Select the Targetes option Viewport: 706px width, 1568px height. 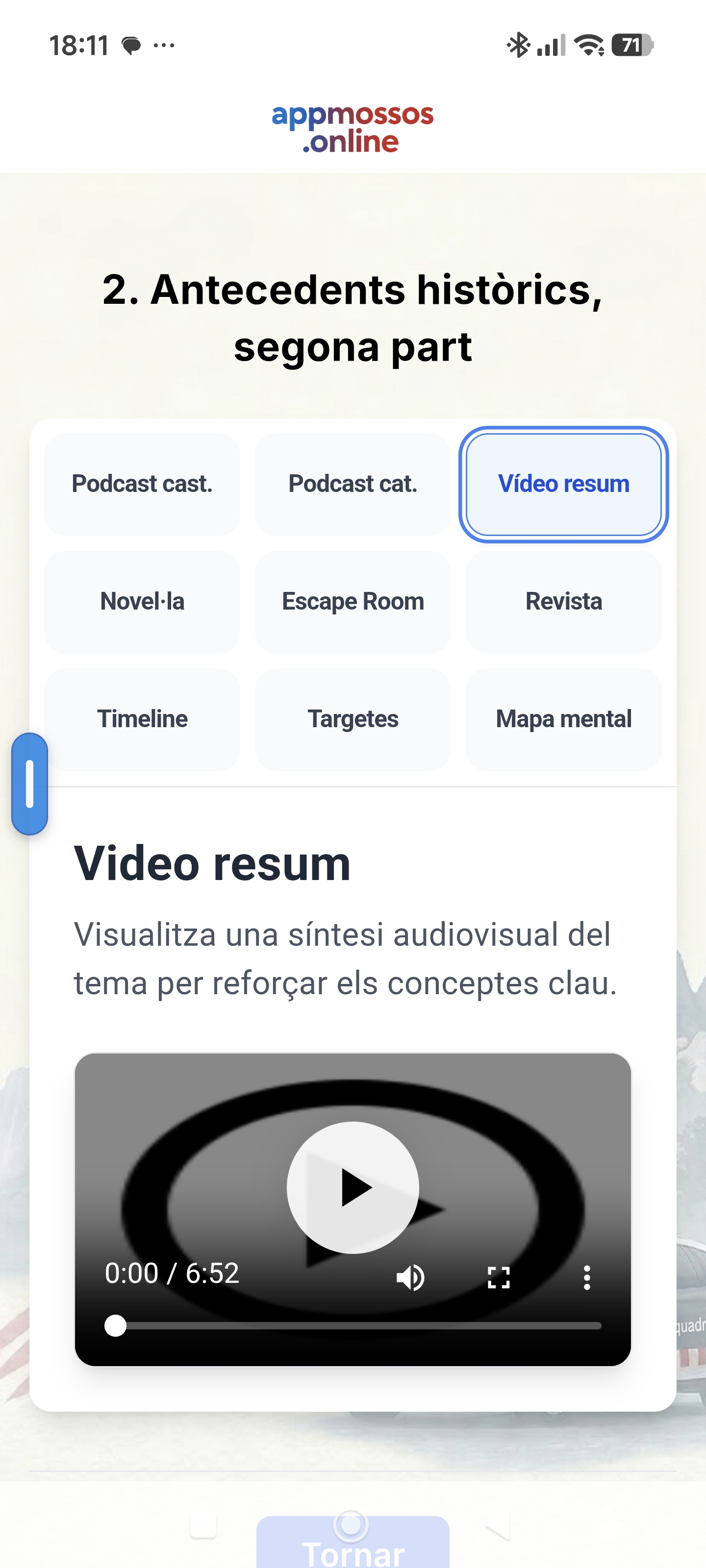353,719
